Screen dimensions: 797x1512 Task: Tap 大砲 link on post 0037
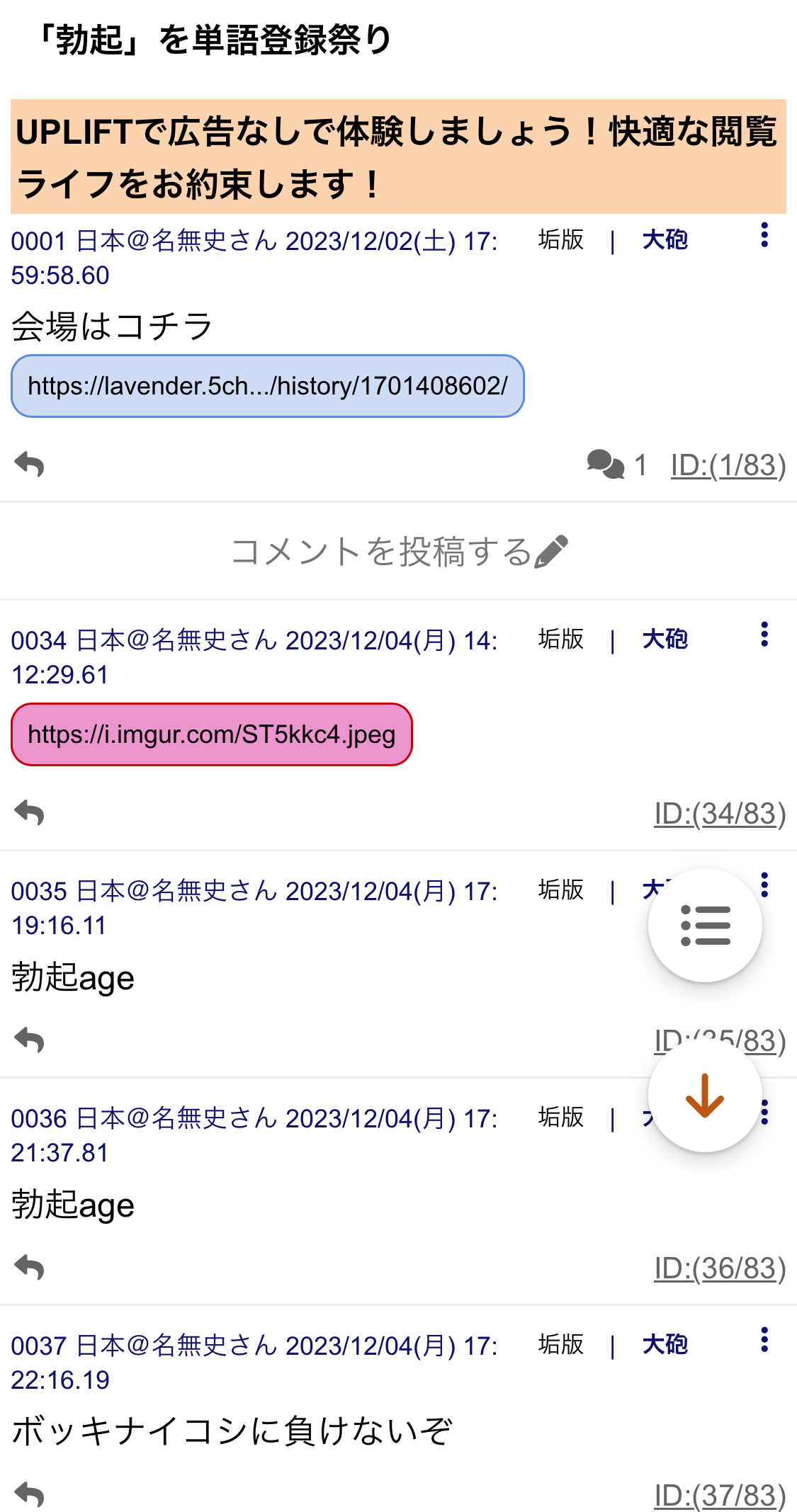pyautogui.click(x=665, y=1344)
